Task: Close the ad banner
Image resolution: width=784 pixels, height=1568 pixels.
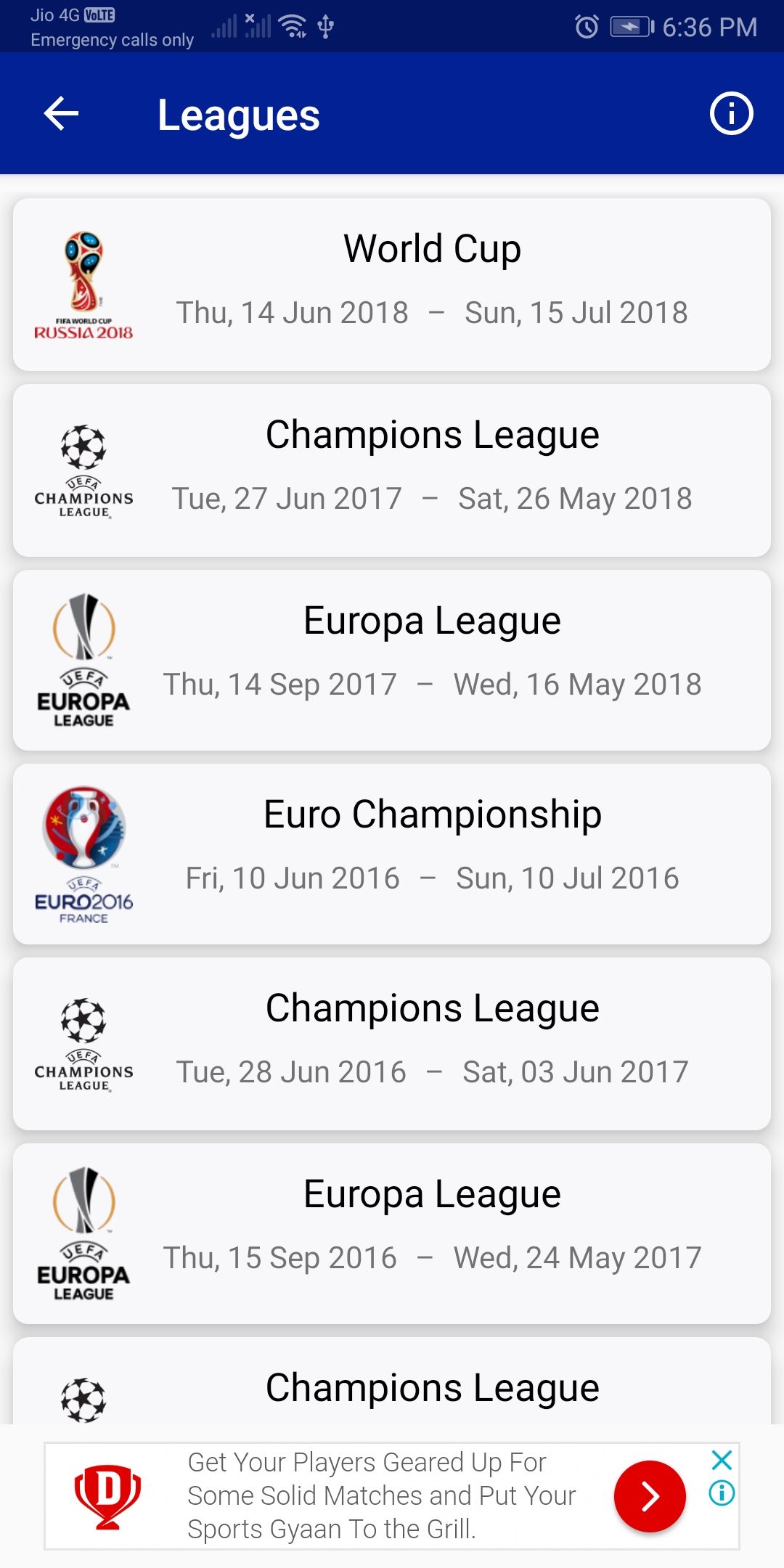Action: [722, 1460]
